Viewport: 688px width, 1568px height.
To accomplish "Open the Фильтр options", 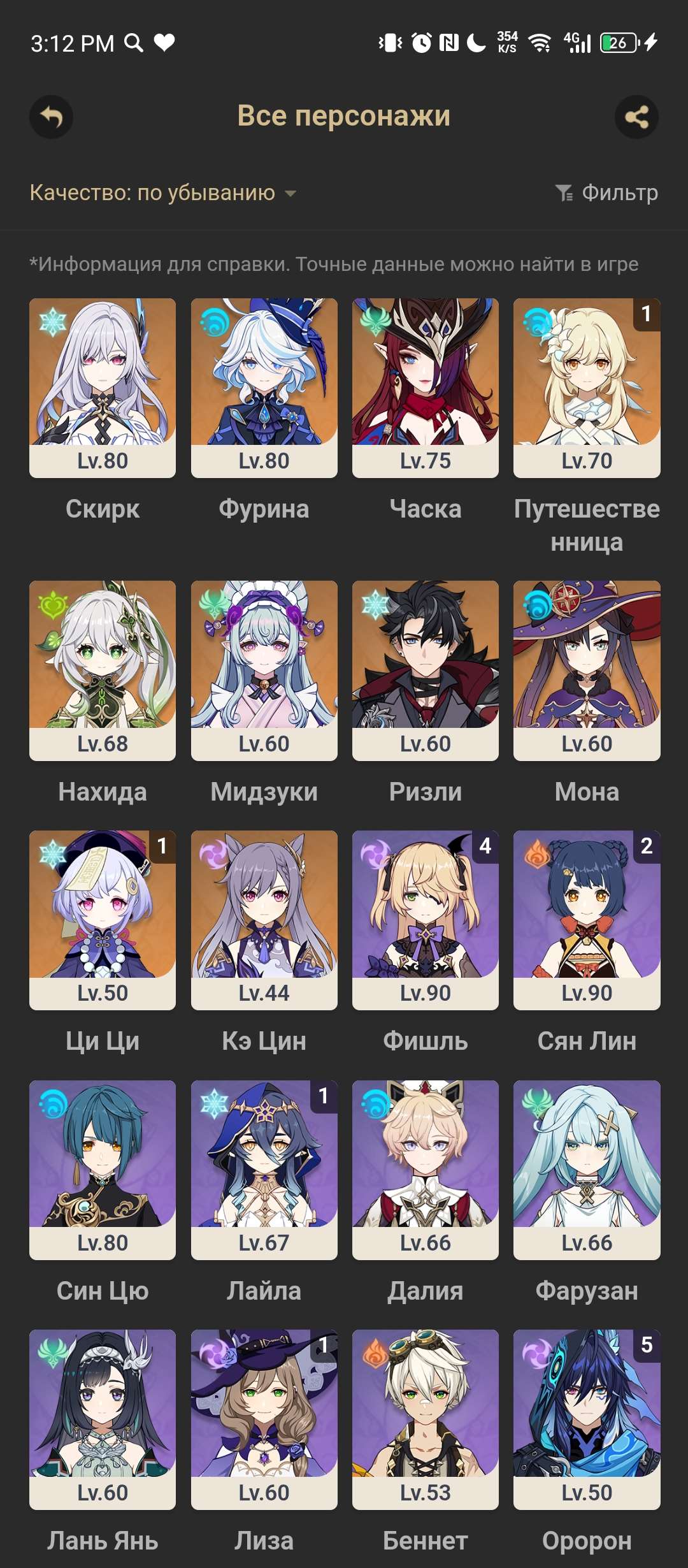I will point(606,192).
